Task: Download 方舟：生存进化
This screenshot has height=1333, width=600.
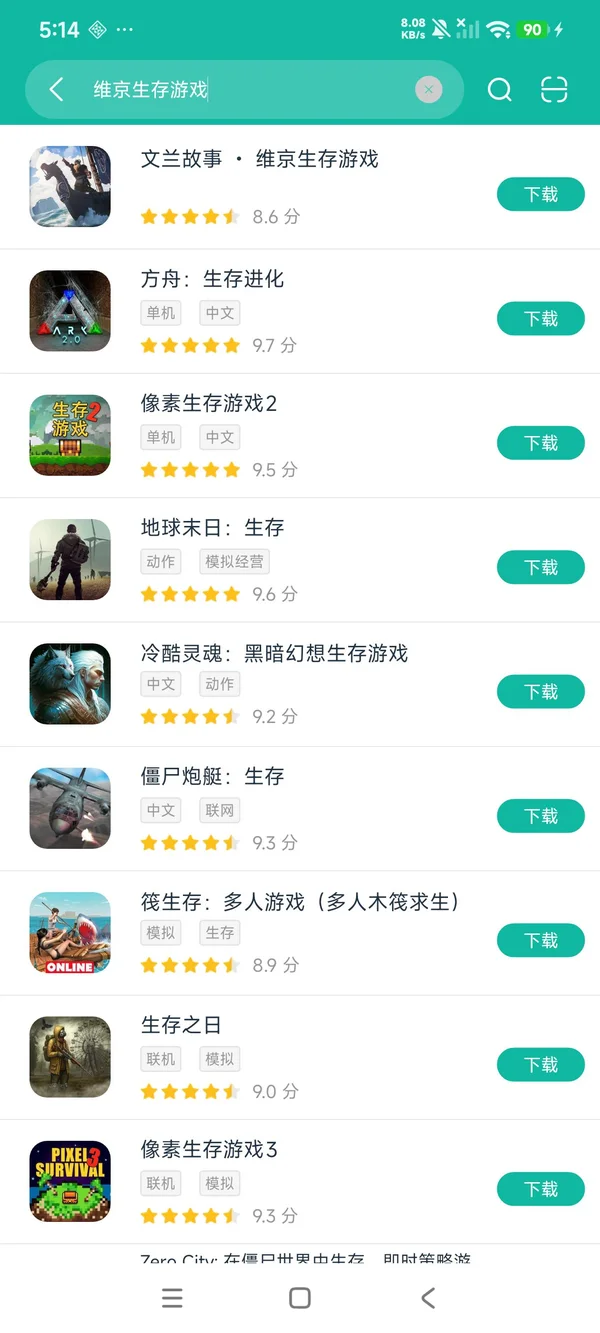Action: (540, 318)
